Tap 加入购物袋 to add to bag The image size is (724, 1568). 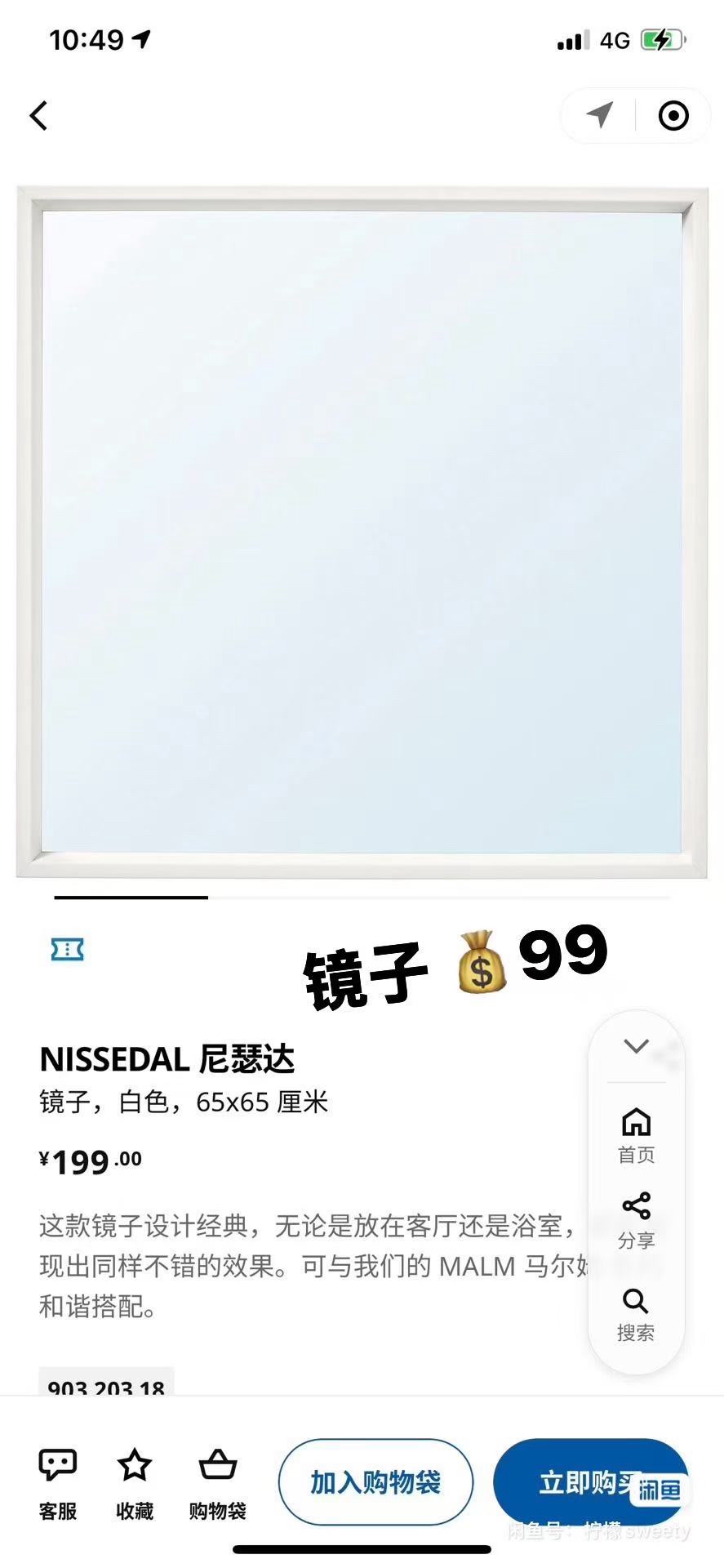coord(375,1481)
